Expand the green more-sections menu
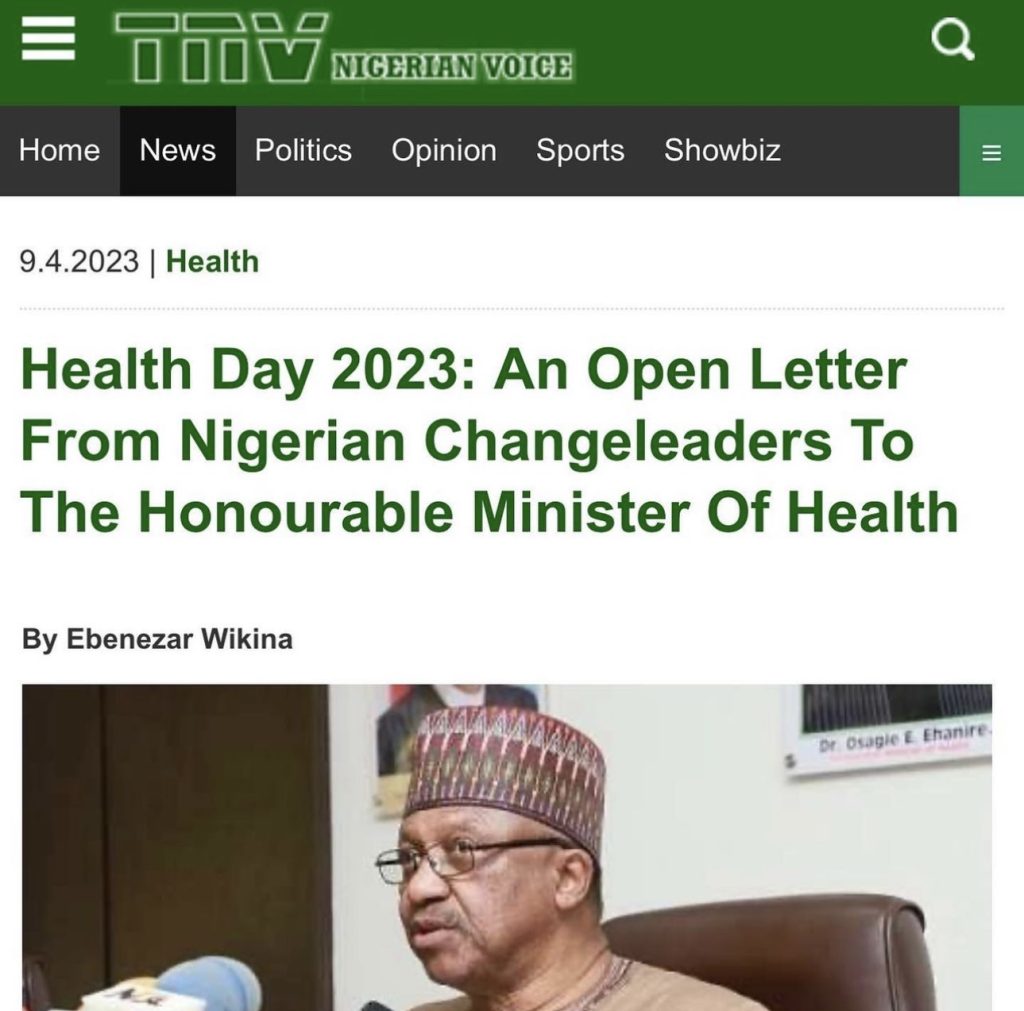 pos(991,152)
